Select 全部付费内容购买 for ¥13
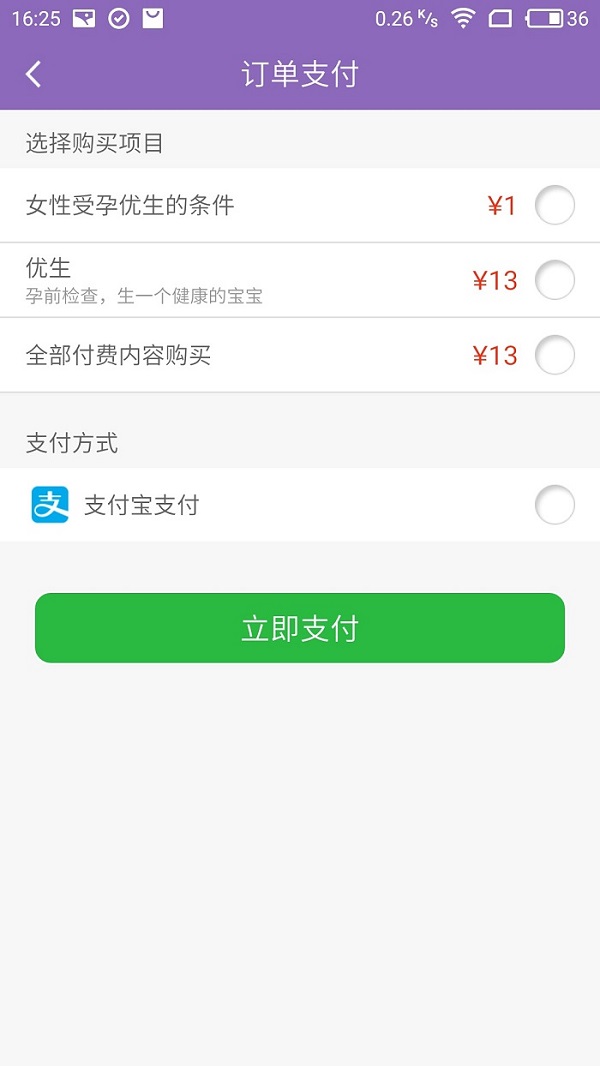Image resolution: width=600 pixels, height=1066 pixels. click(x=555, y=355)
